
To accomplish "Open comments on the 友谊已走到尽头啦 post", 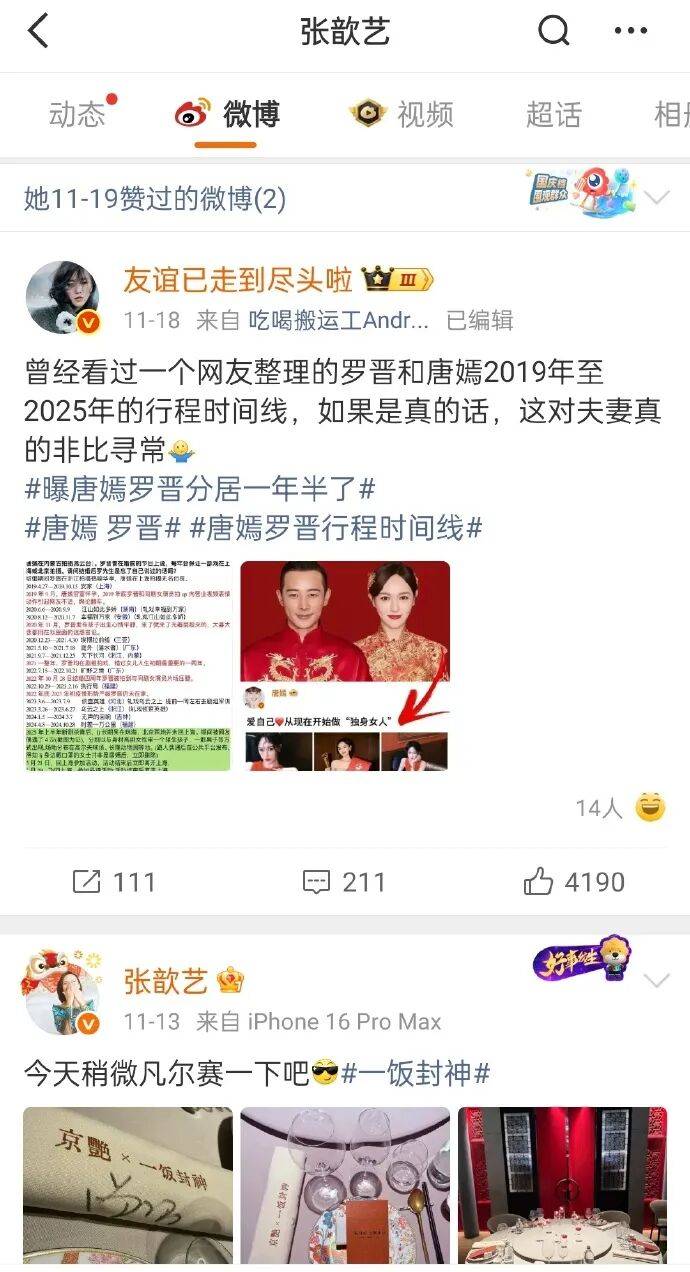I will pos(344,882).
